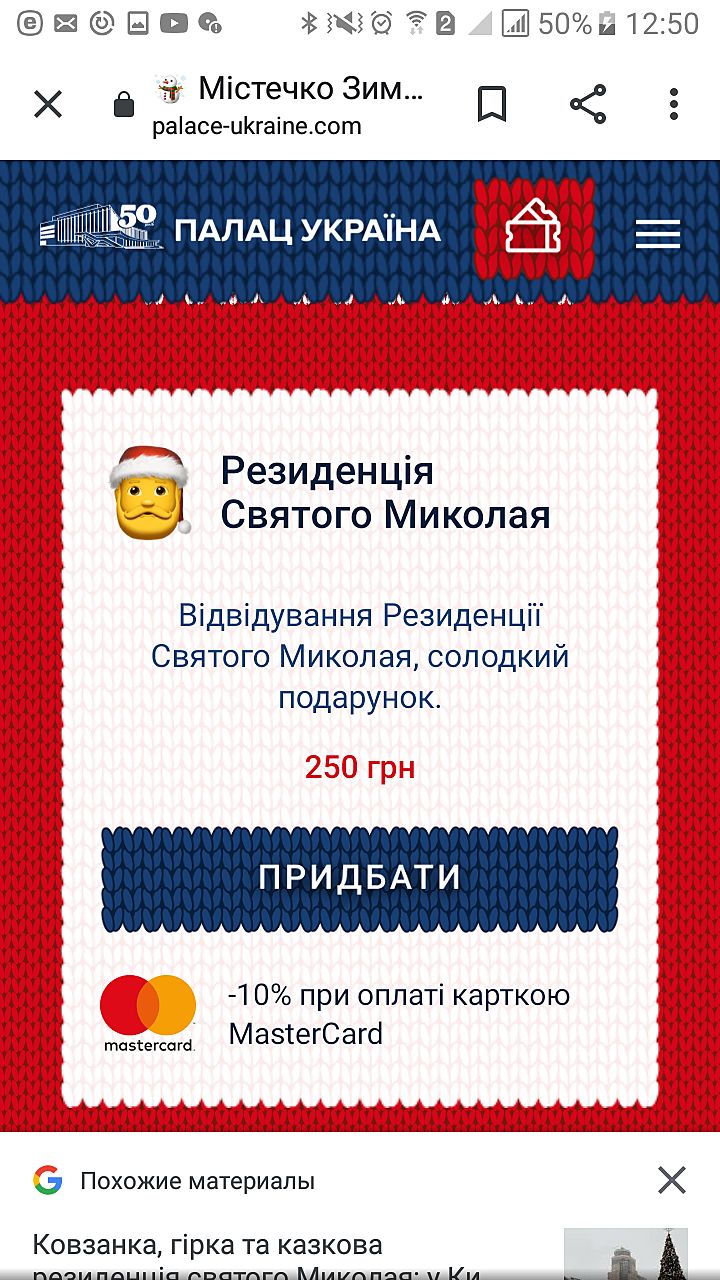The image size is (720, 1280).
Task: Open the Палац Україна home logo
Action: (x=240, y=229)
